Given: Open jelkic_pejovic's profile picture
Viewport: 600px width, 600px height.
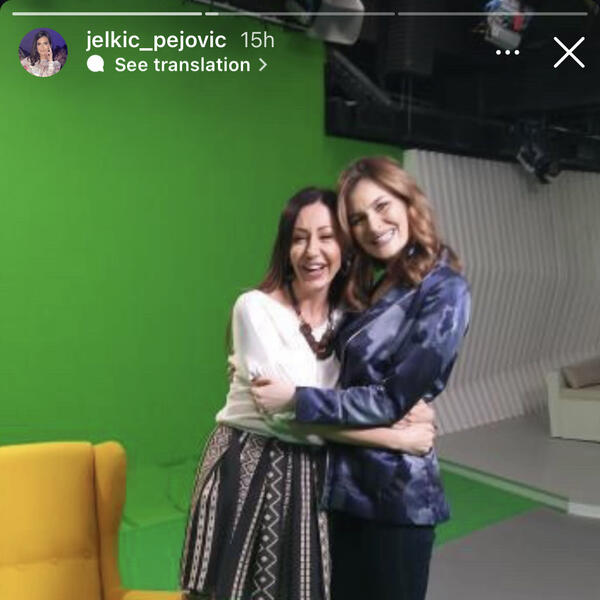Looking at the screenshot, I should [43, 52].
